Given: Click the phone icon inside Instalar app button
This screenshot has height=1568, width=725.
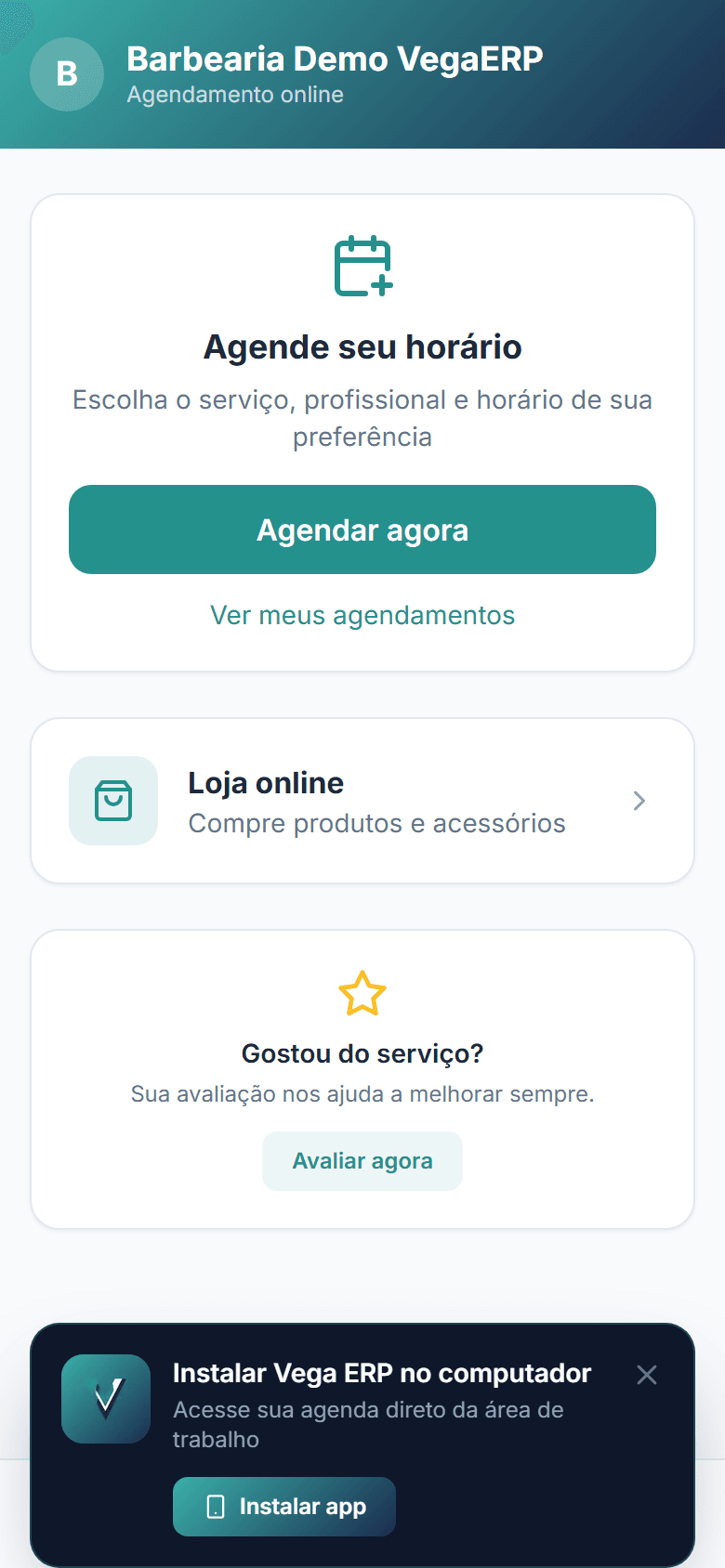Looking at the screenshot, I should pyautogui.click(x=215, y=1507).
